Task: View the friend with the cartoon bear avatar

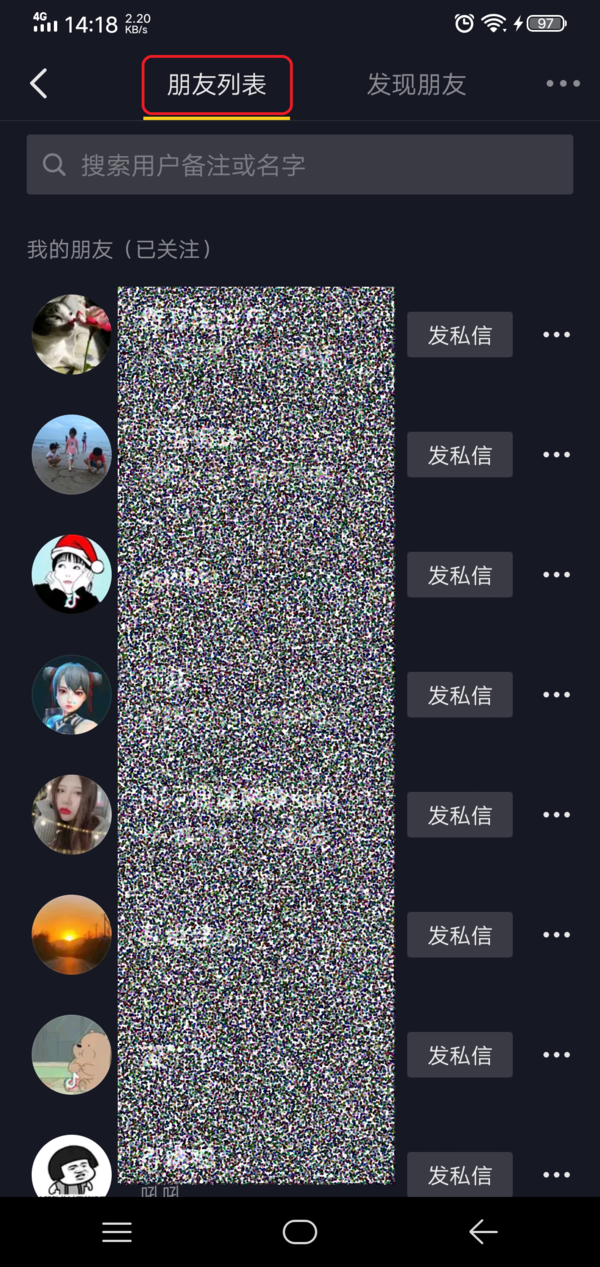Action: 72,1055
